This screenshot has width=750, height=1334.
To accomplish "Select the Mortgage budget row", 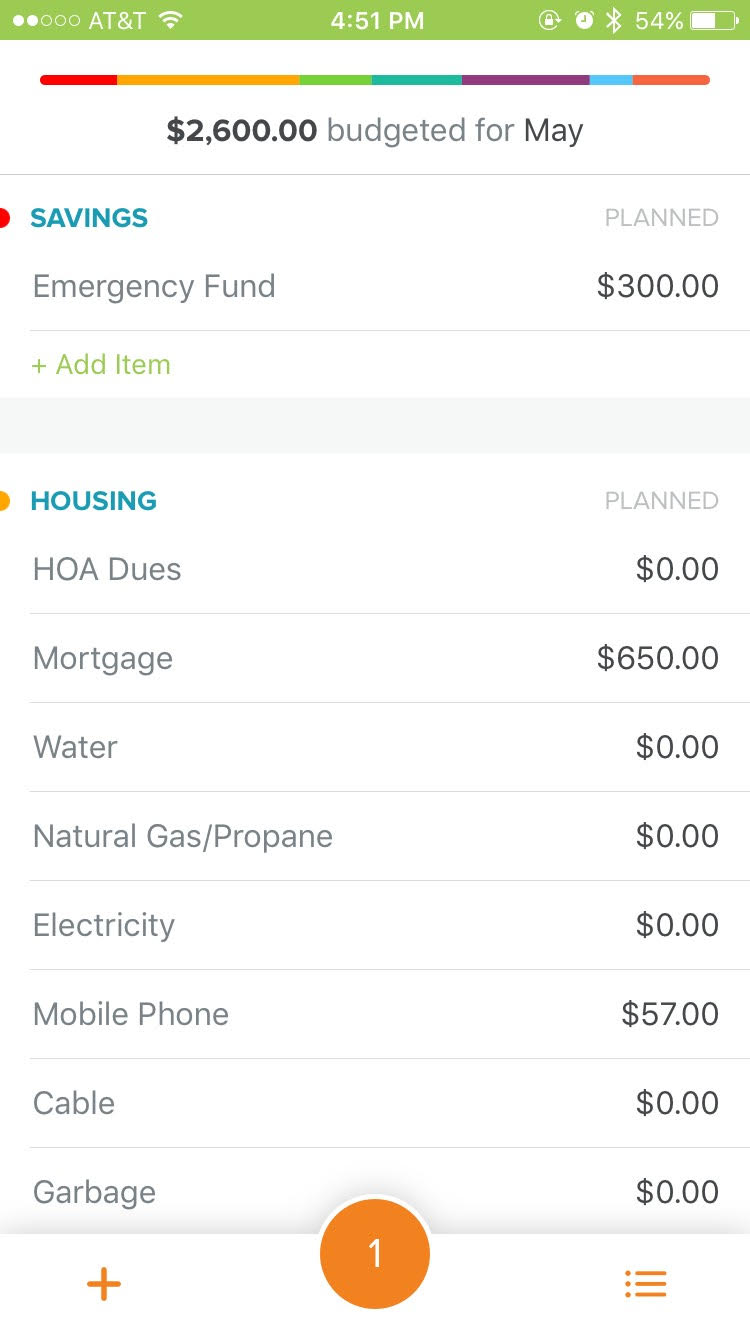I will 375,659.
